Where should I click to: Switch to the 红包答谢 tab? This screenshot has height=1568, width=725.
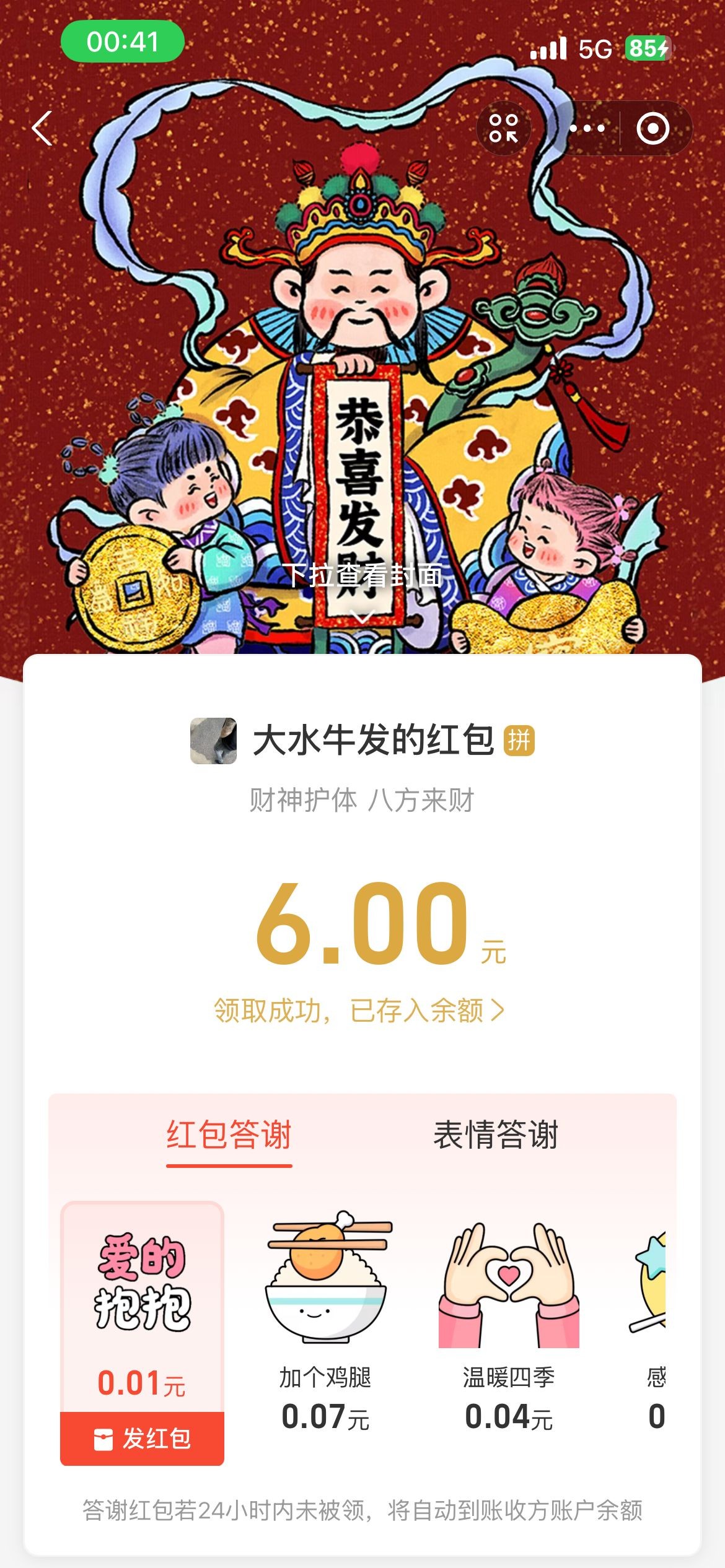229,1135
